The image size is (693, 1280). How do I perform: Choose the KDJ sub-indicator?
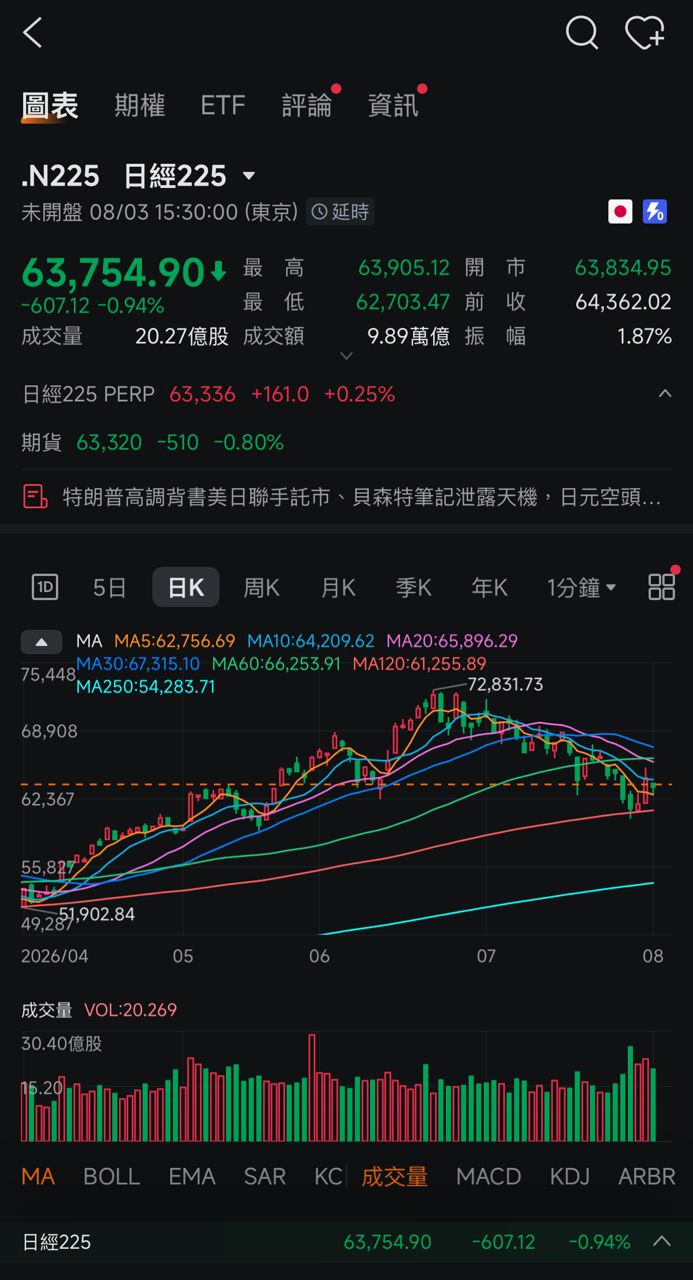point(569,1176)
